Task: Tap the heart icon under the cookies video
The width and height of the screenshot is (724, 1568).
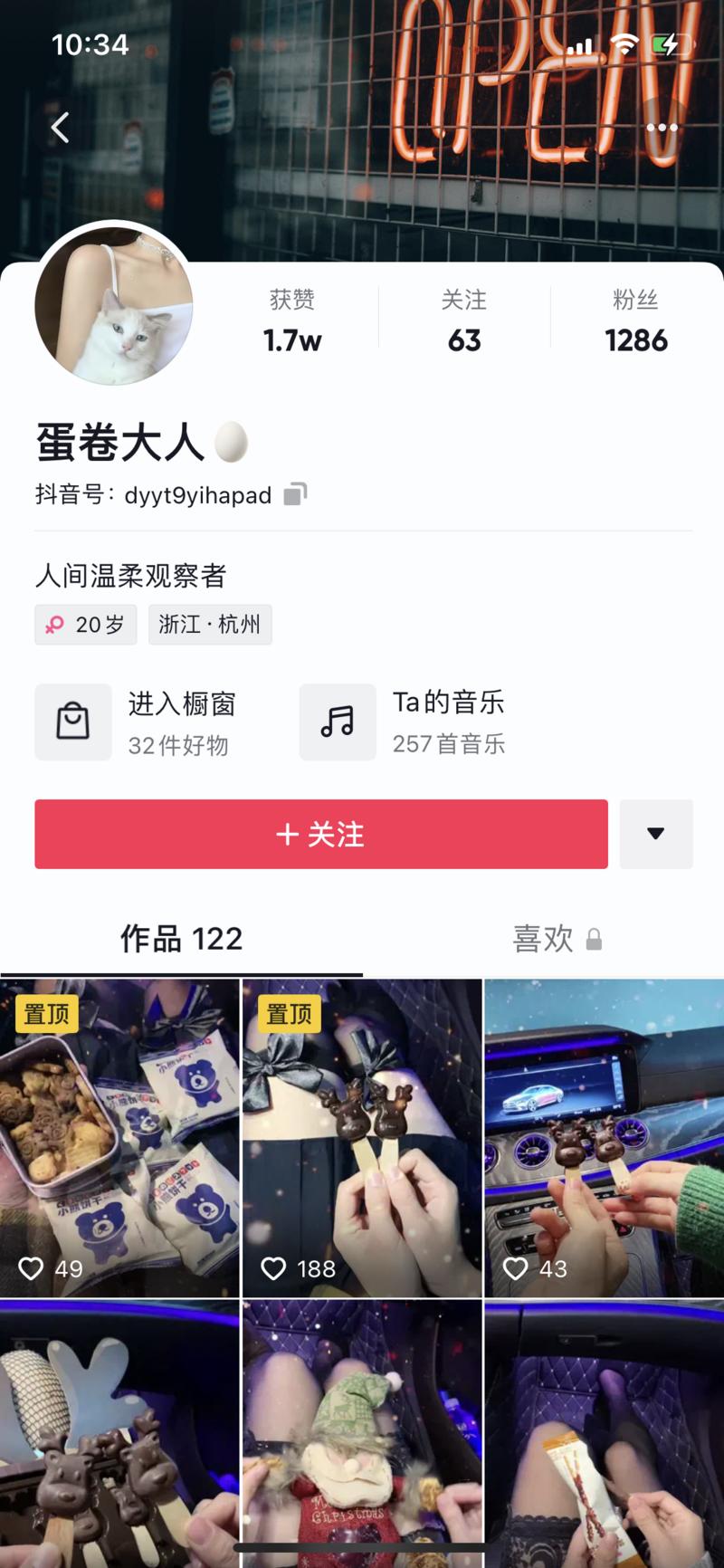Action: pos(32,1268)
